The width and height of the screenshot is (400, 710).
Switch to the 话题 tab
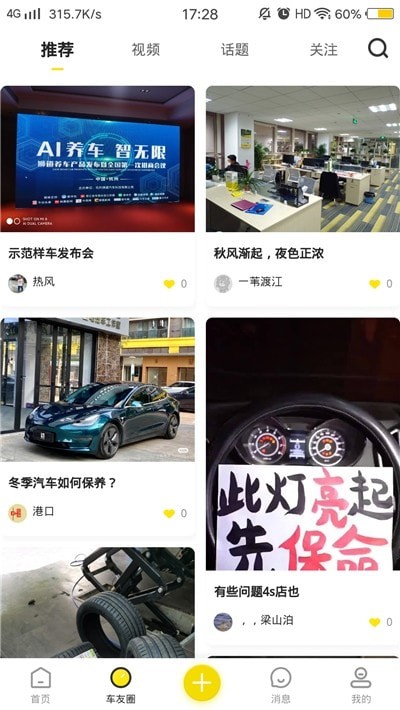(x=235, y=49)
